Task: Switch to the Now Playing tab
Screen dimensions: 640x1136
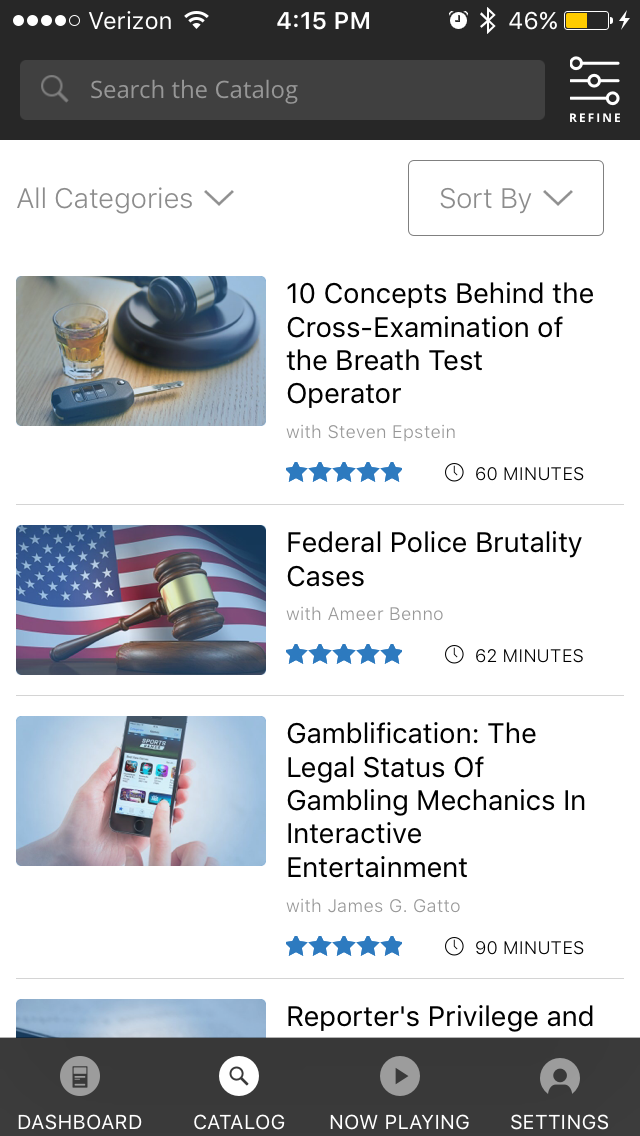Action: click(399, 1094)
